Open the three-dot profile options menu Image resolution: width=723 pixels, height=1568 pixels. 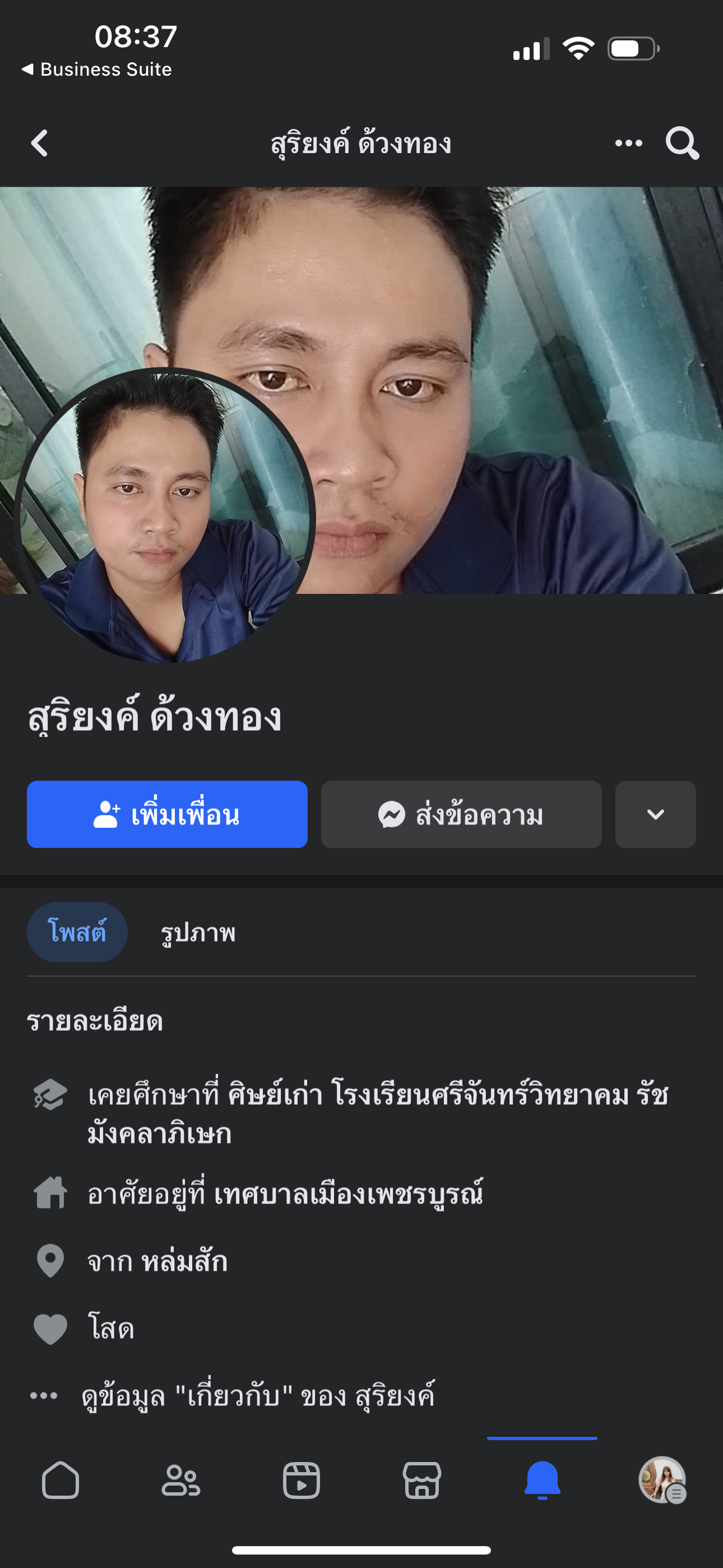click(628, 144)
